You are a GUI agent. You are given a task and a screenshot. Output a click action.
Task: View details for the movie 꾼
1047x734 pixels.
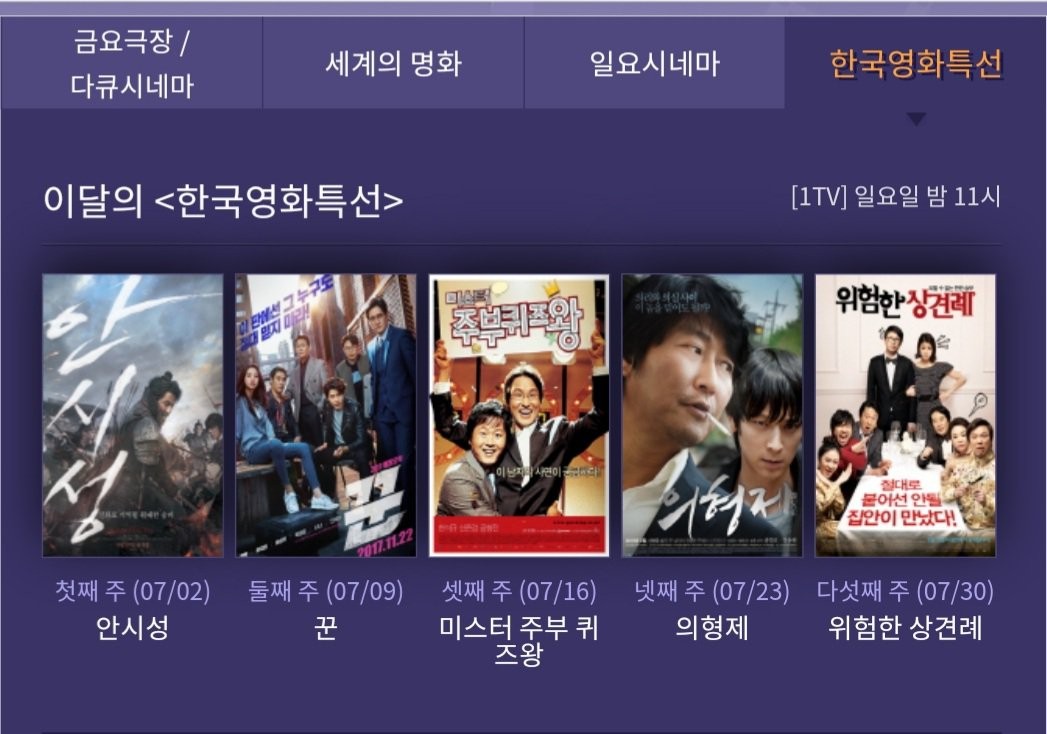326,415
